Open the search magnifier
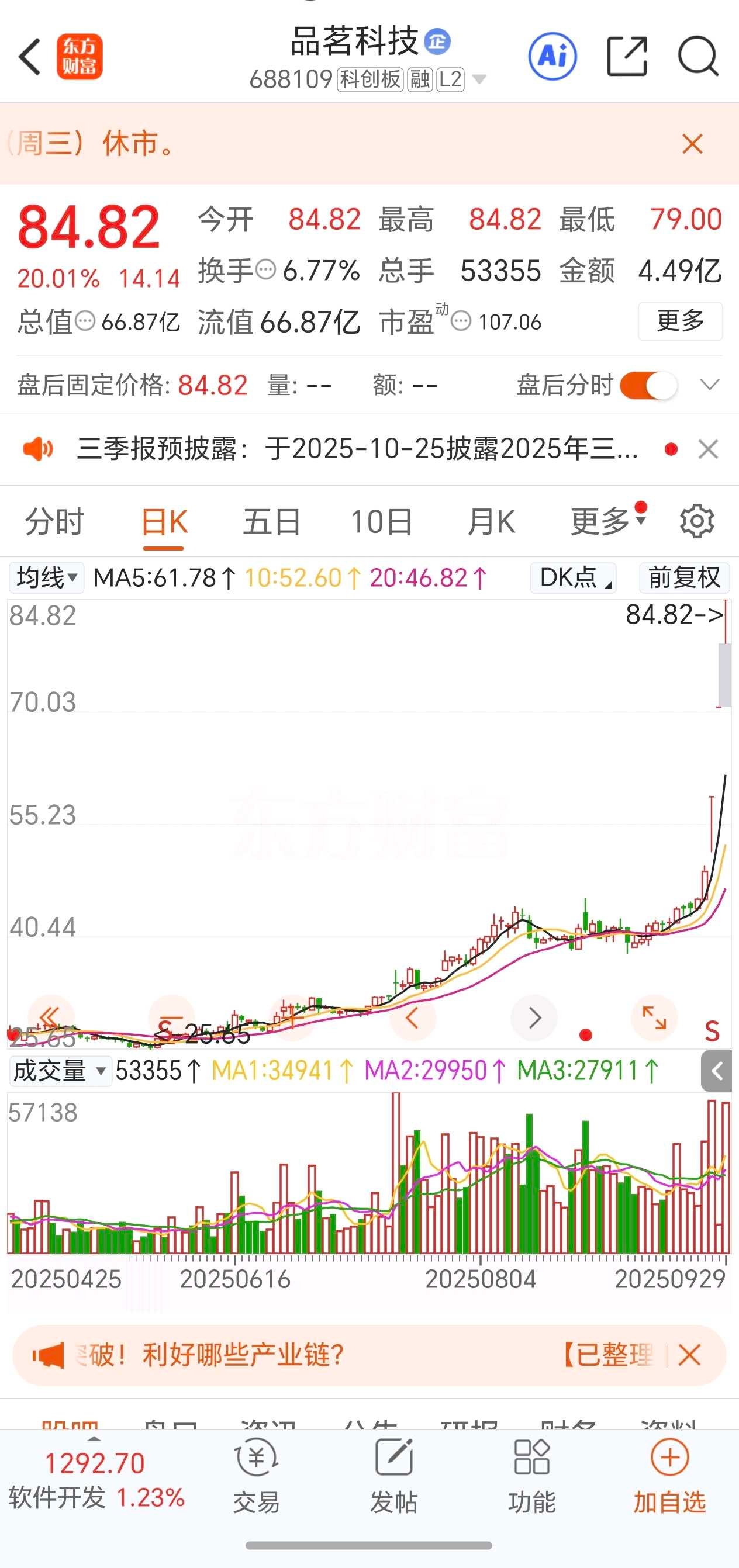This screenshot has width=739, height=1568. click(698, 57)
